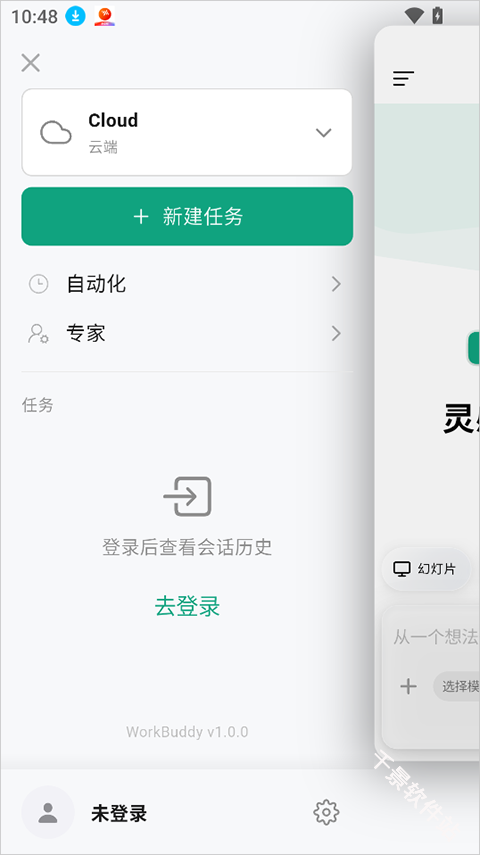This screenshot has height=855, width=480.
Task: Select the 幻灯片 chip
Action: 425,569
